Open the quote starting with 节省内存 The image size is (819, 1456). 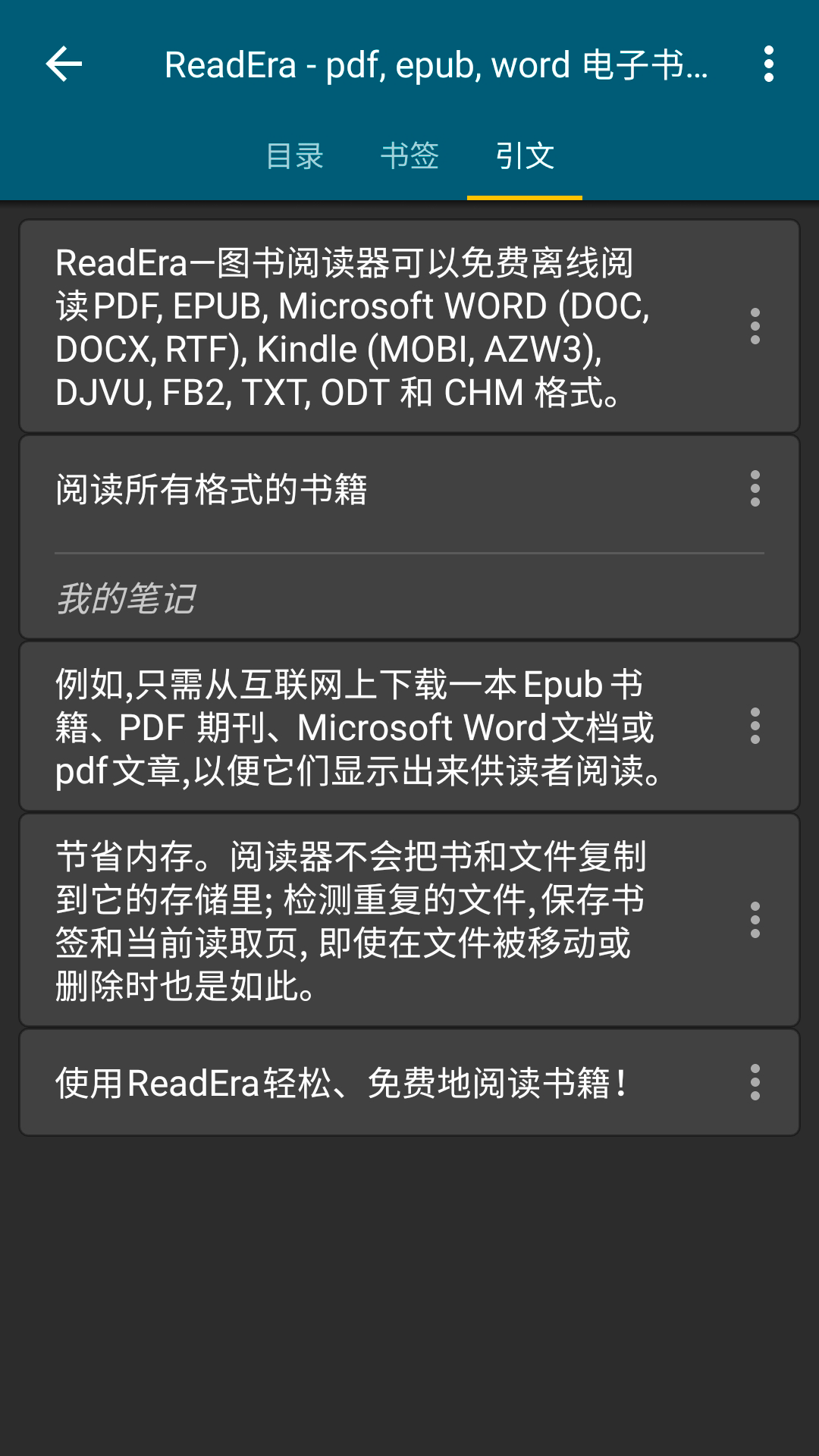tap(350, 921)
